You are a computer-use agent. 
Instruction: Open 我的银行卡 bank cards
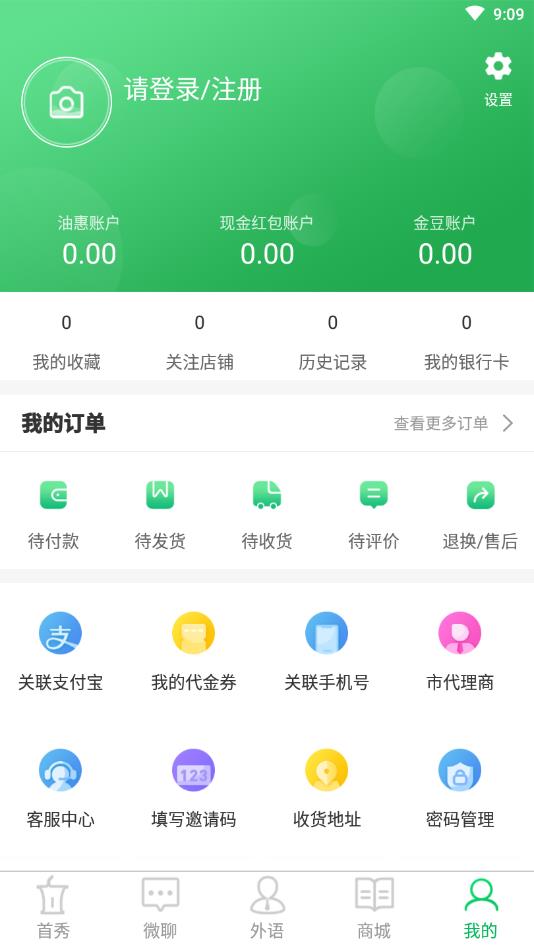tap(466, 343)
